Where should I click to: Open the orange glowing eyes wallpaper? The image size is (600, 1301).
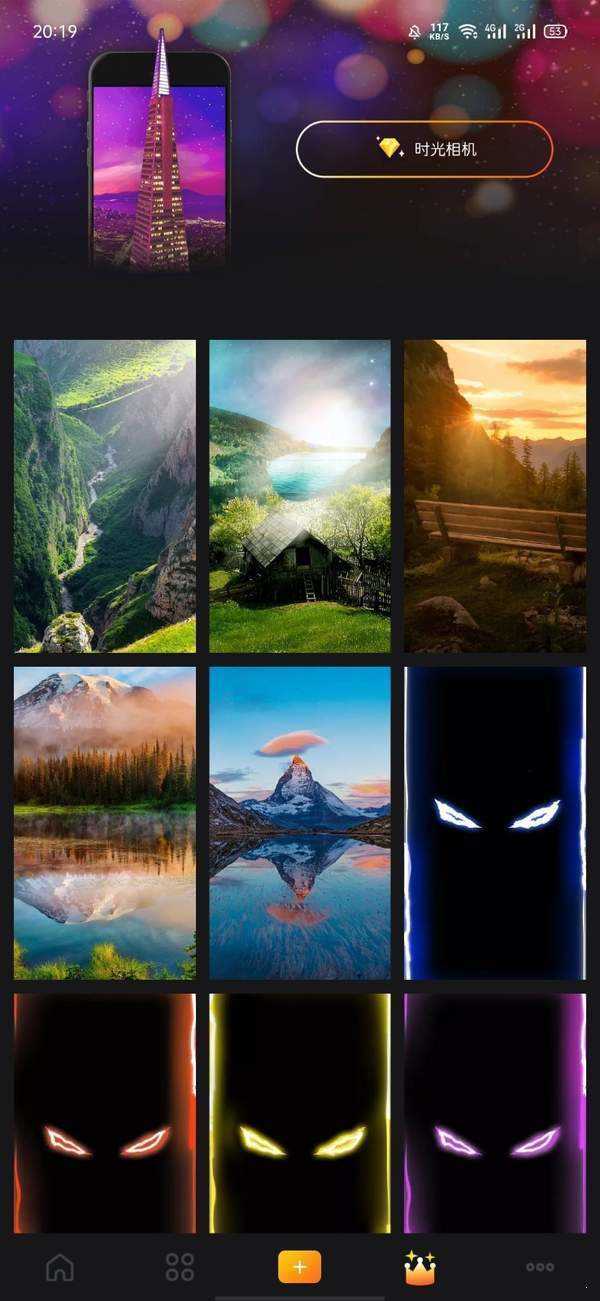pyautogui.click(x=105, y=1112)
